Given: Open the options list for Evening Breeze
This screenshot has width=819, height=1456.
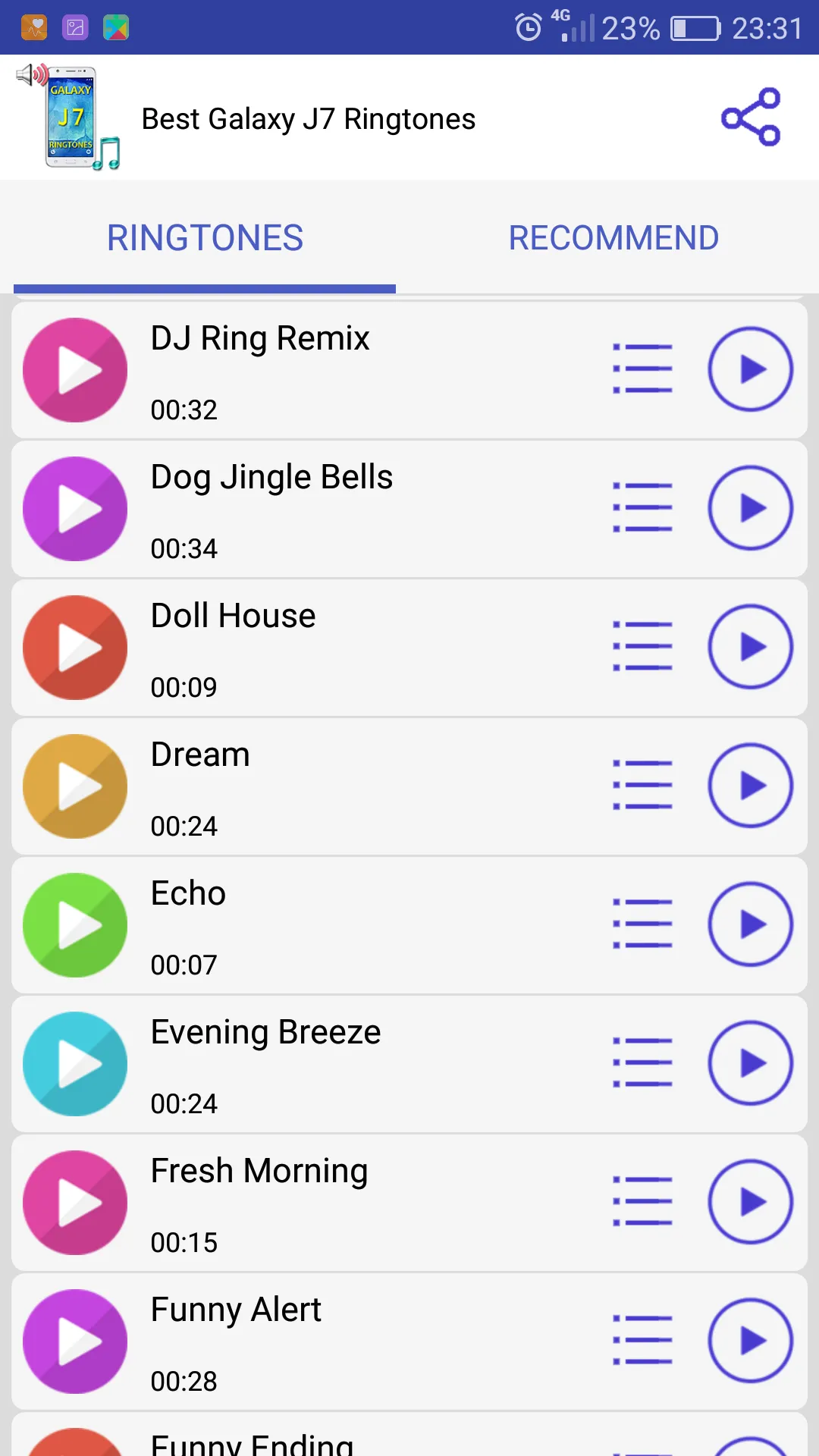Looking at the screenshot, I should (x=642, y=1063).
